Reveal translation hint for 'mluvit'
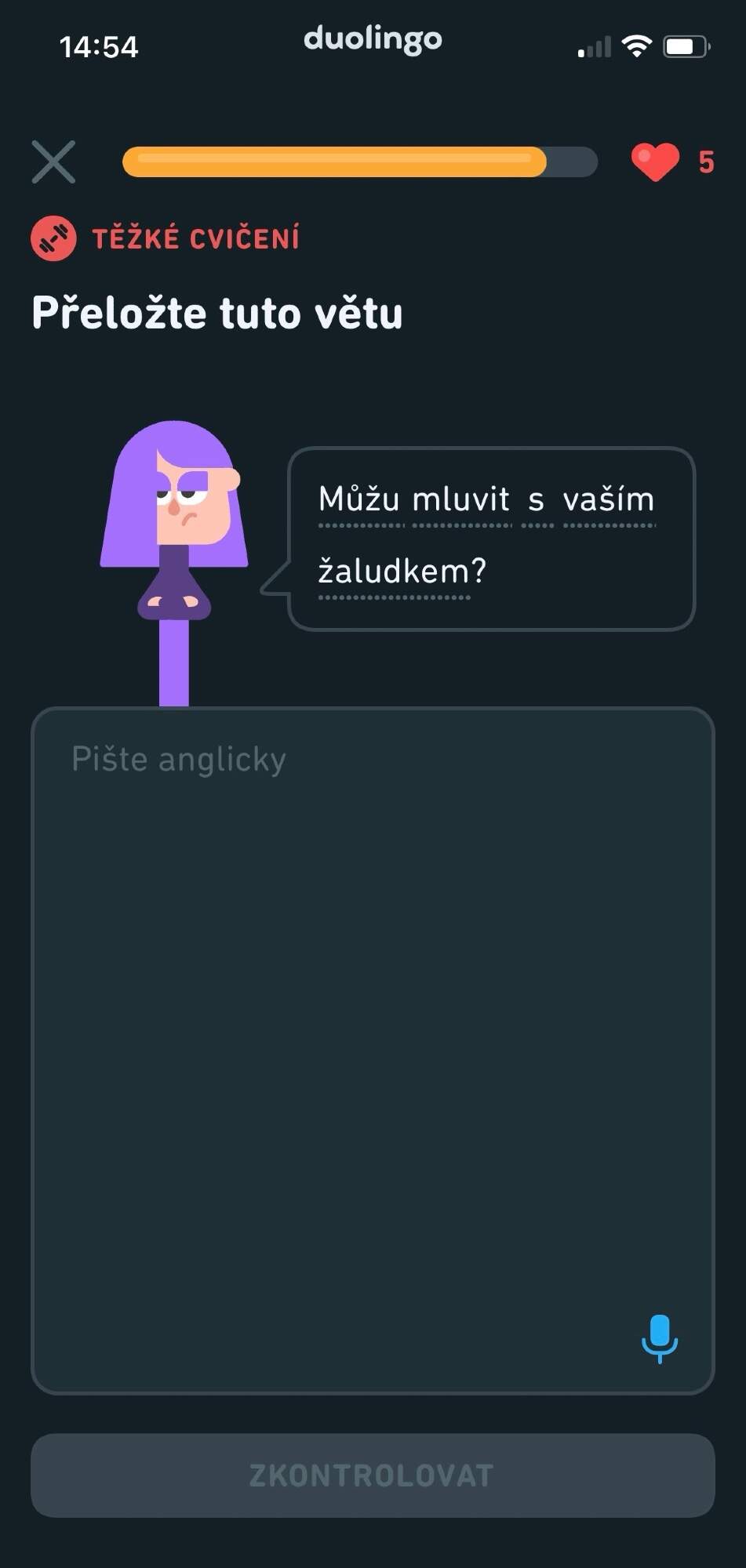The width and height of the screenshot is (746, 1568). [x=461, y=500]
